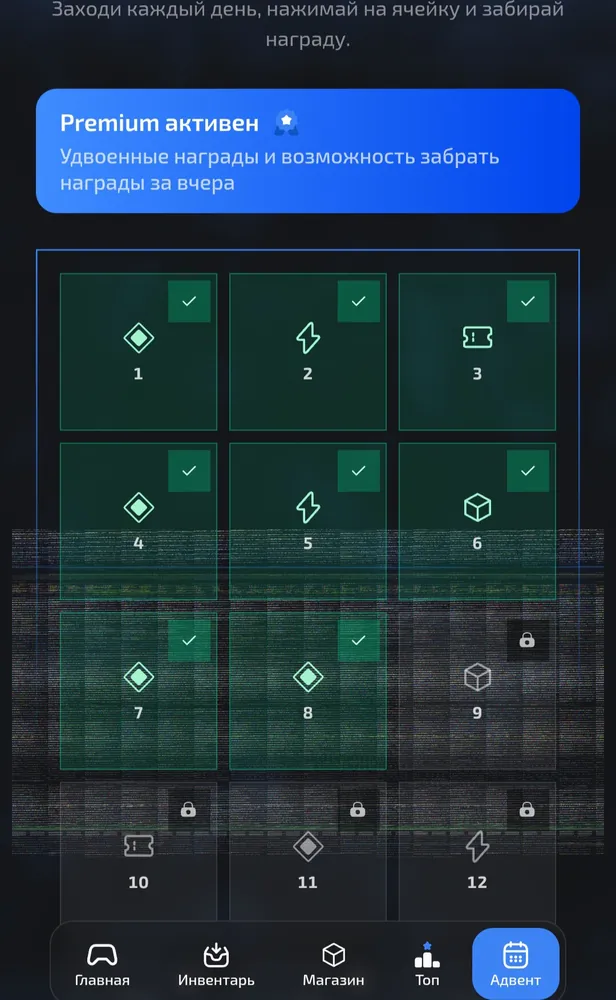Open day 8 reward cell
The image size is (616, 1000).
(308, 691)
